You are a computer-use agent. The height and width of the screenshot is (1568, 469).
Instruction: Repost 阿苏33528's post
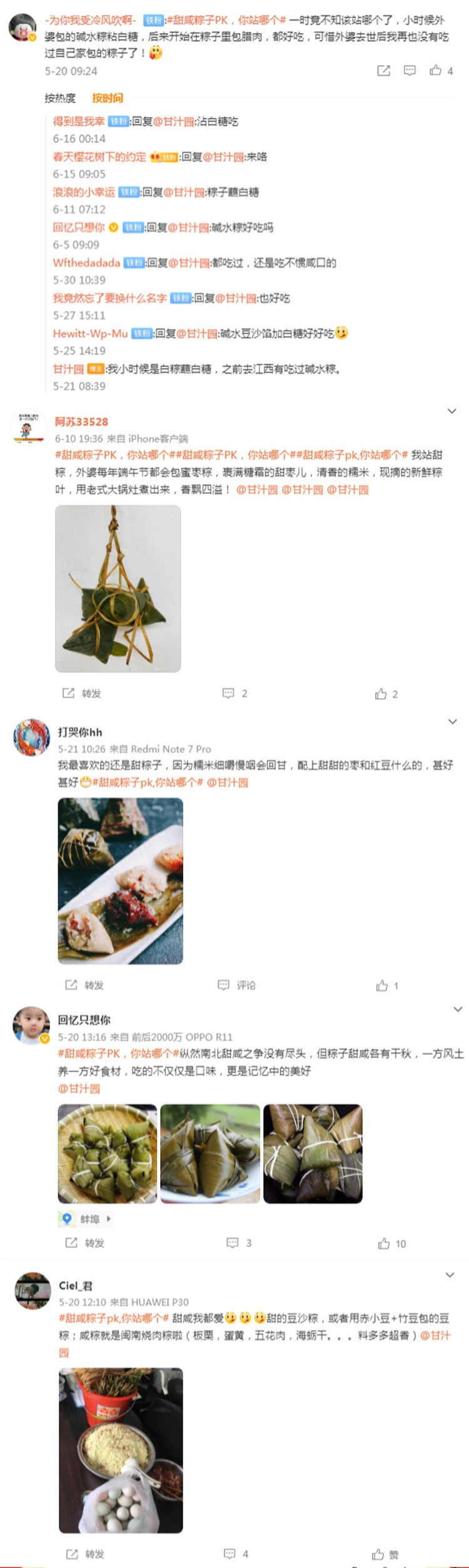tap(82, 693)
